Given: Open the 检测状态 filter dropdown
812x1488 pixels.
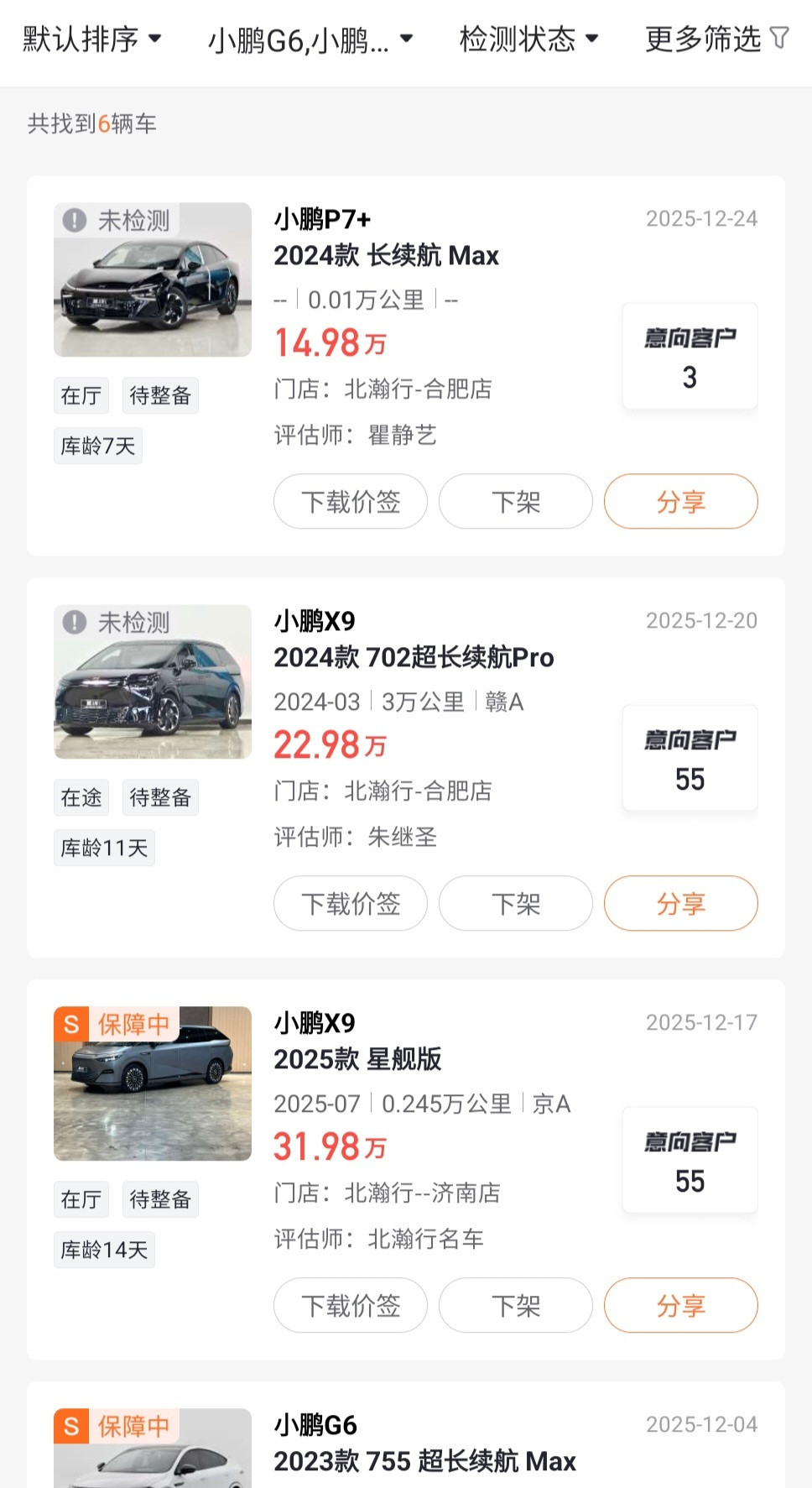Looking at the screenshot, I should coord(524,39).
